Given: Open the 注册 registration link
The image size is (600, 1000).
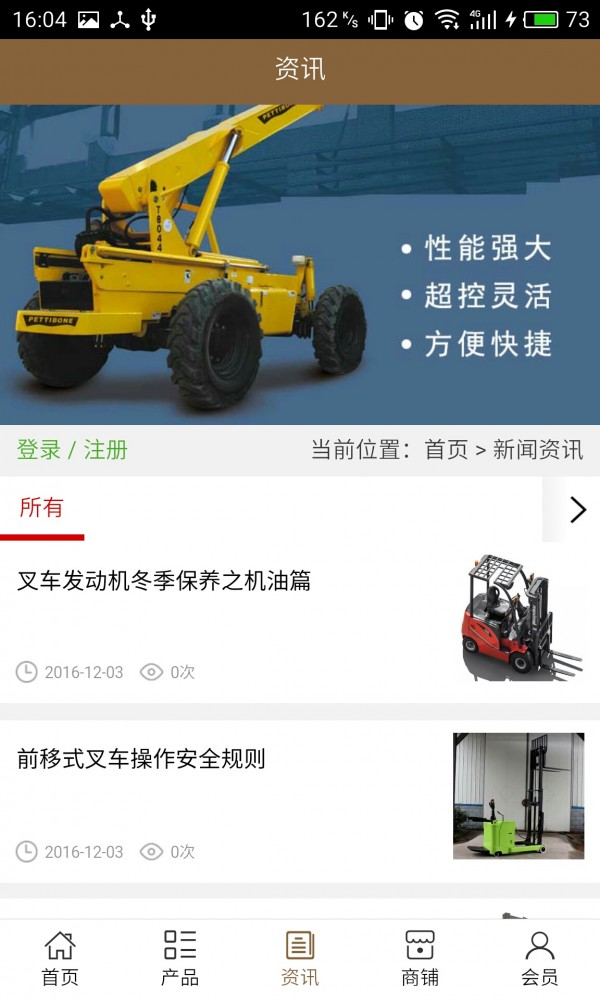Looking at the screenshot, I should tap(106, 450).
